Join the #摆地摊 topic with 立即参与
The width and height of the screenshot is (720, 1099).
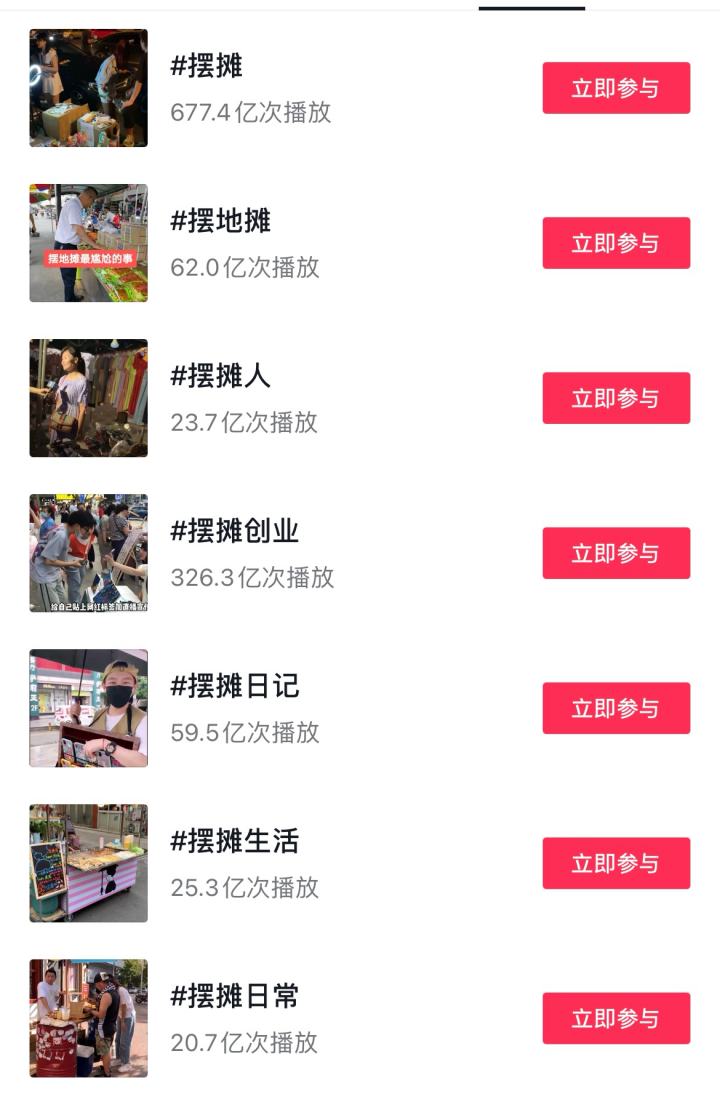click(616, 243)
